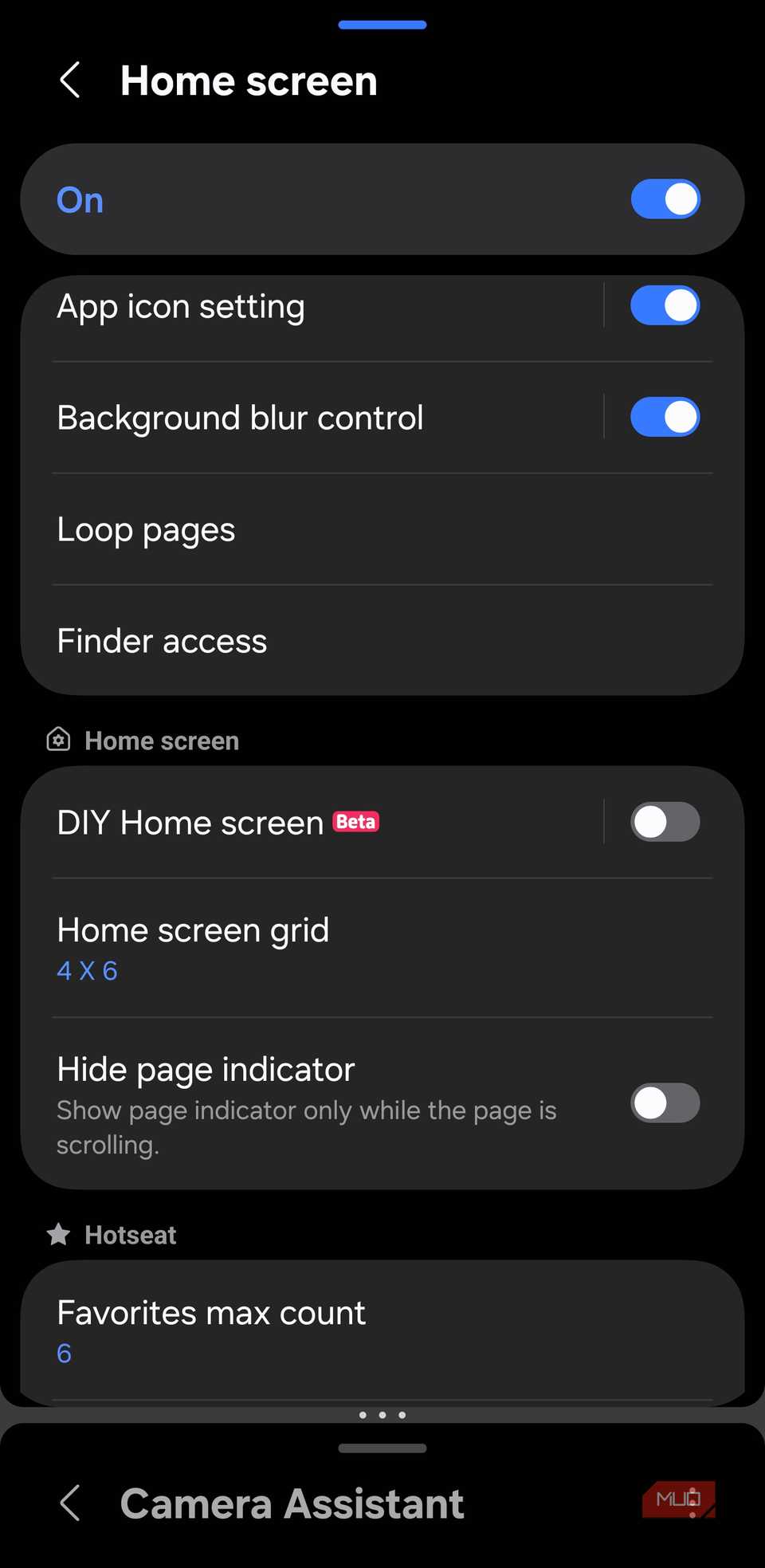Click the Hotseat star icon
The height and width of the screenshot is (1568, 765).
tap(58, 1234)
